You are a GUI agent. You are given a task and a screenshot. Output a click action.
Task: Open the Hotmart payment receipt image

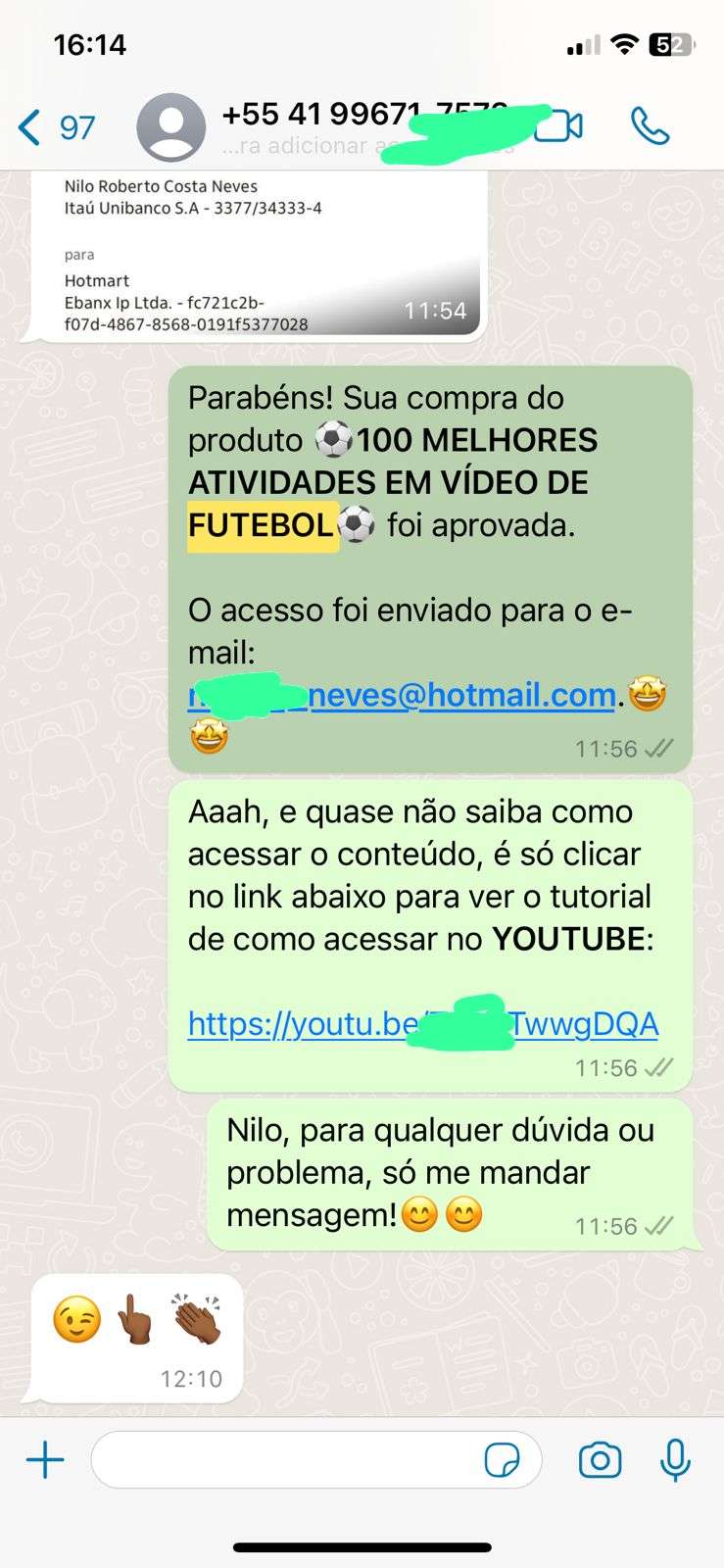(x=258, y=256)
